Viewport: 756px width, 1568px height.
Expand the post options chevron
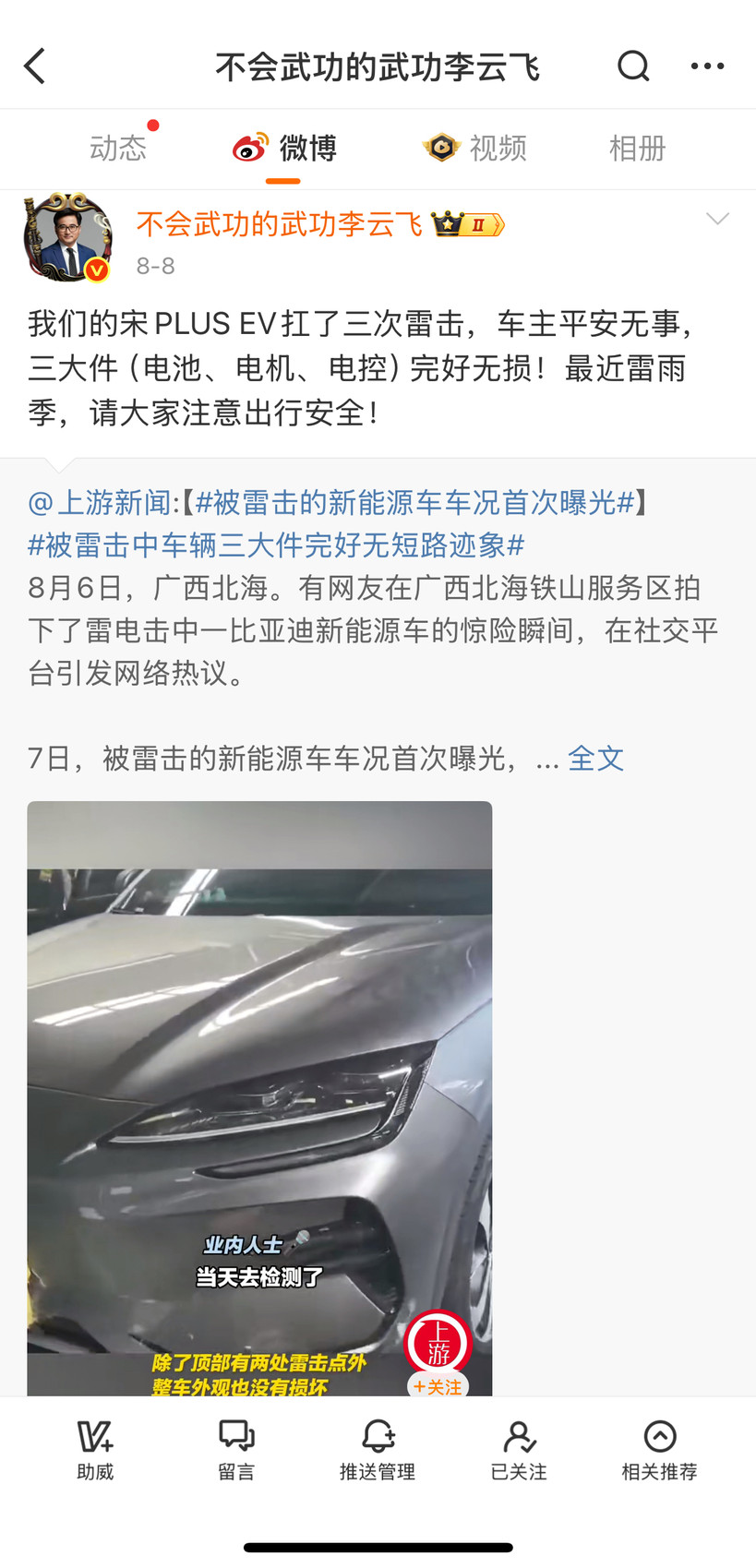(717, 219)
